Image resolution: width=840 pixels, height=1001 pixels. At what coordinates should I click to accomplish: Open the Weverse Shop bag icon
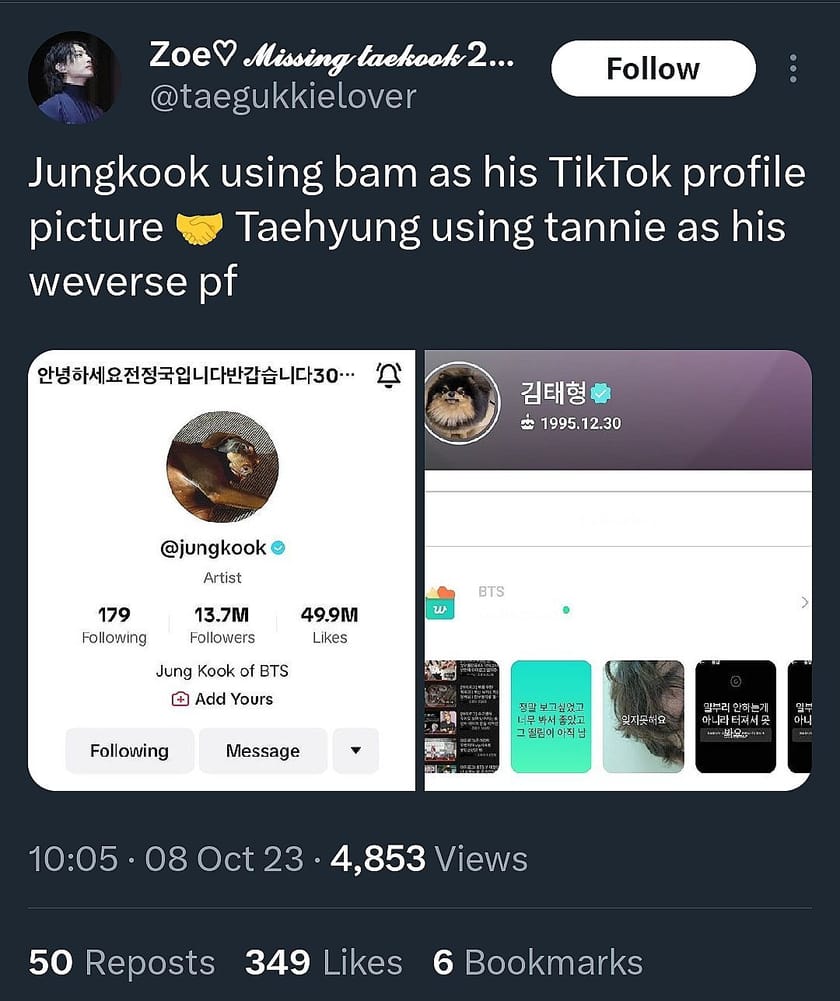tap(440, 607)
